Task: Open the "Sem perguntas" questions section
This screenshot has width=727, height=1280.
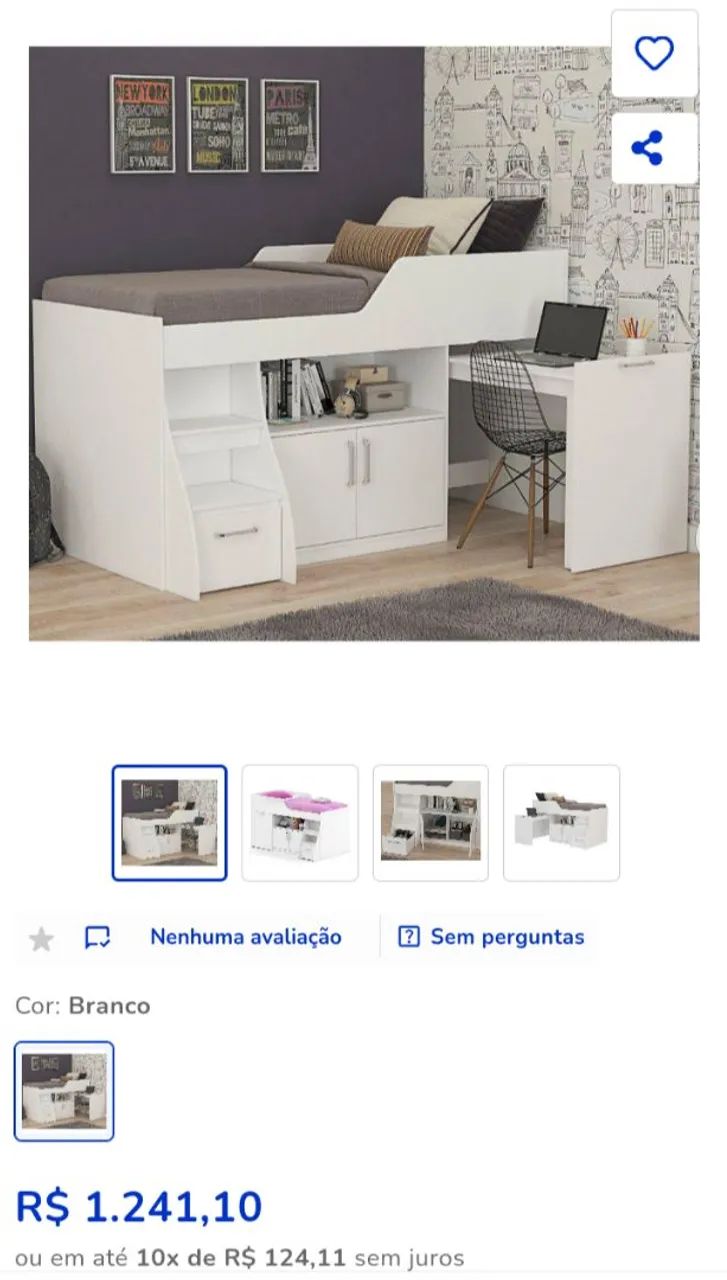Action: pos(507,937)
